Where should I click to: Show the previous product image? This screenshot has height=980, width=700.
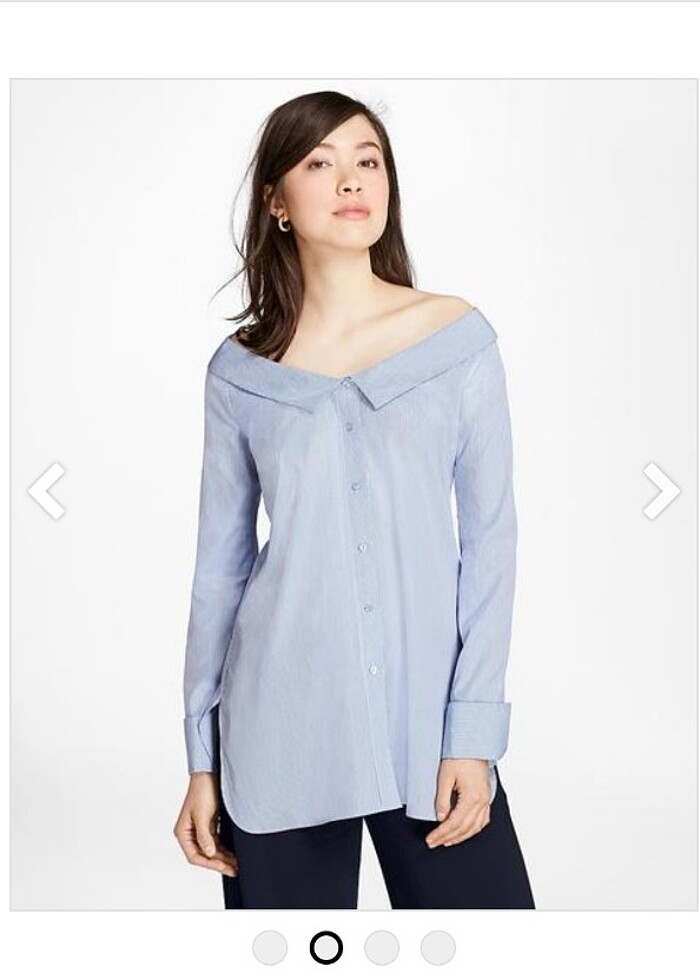point(47,491)
